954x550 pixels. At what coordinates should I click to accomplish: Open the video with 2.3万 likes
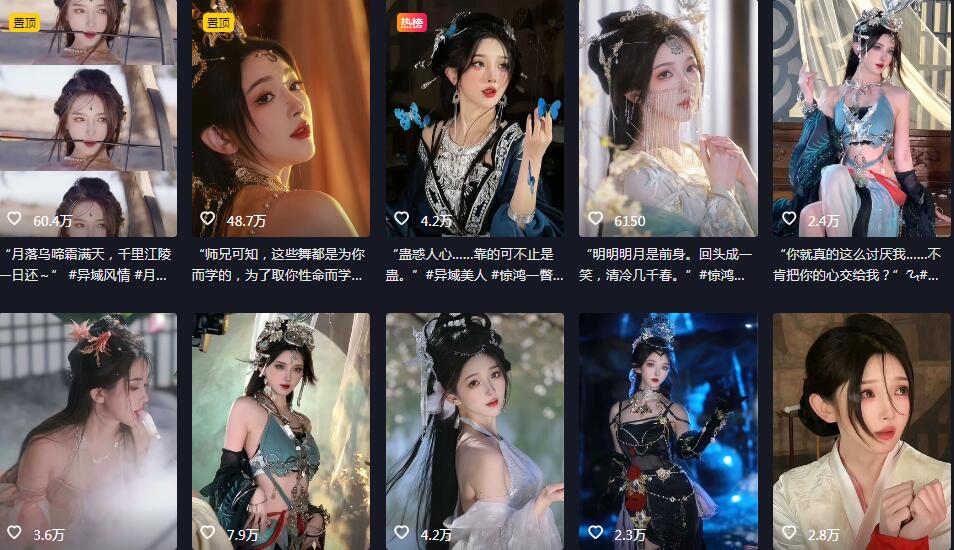pyautogui.click(x=668, y=430)
